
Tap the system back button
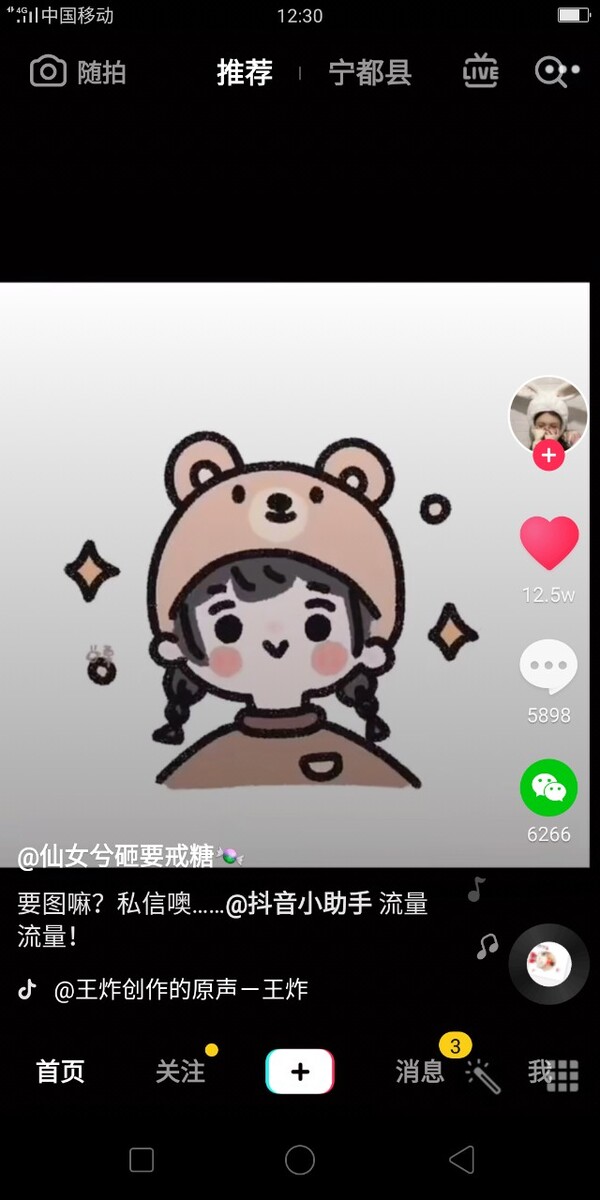click(461, 1160)
